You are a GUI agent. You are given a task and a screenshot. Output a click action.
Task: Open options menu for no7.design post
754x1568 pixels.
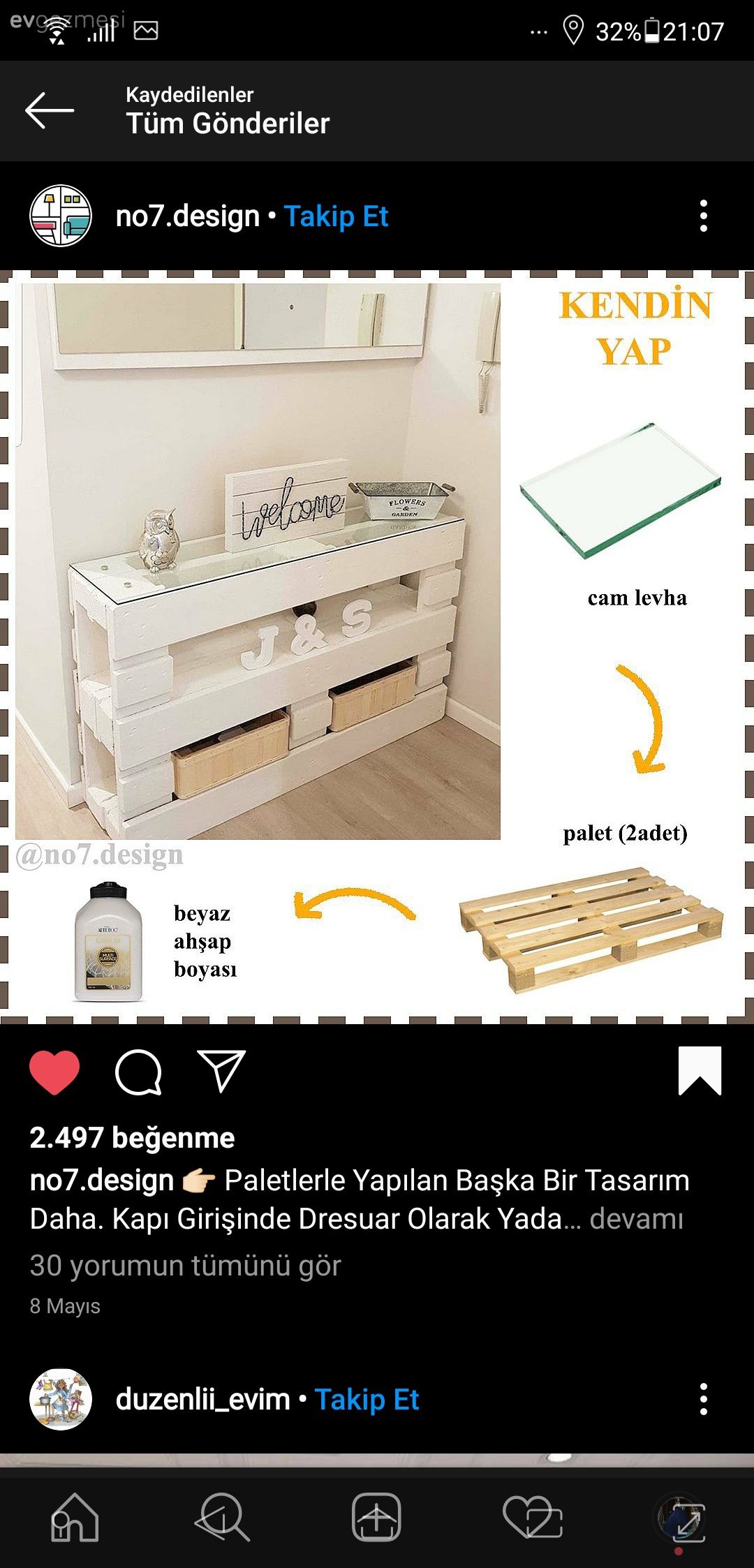tap(705, 216)
